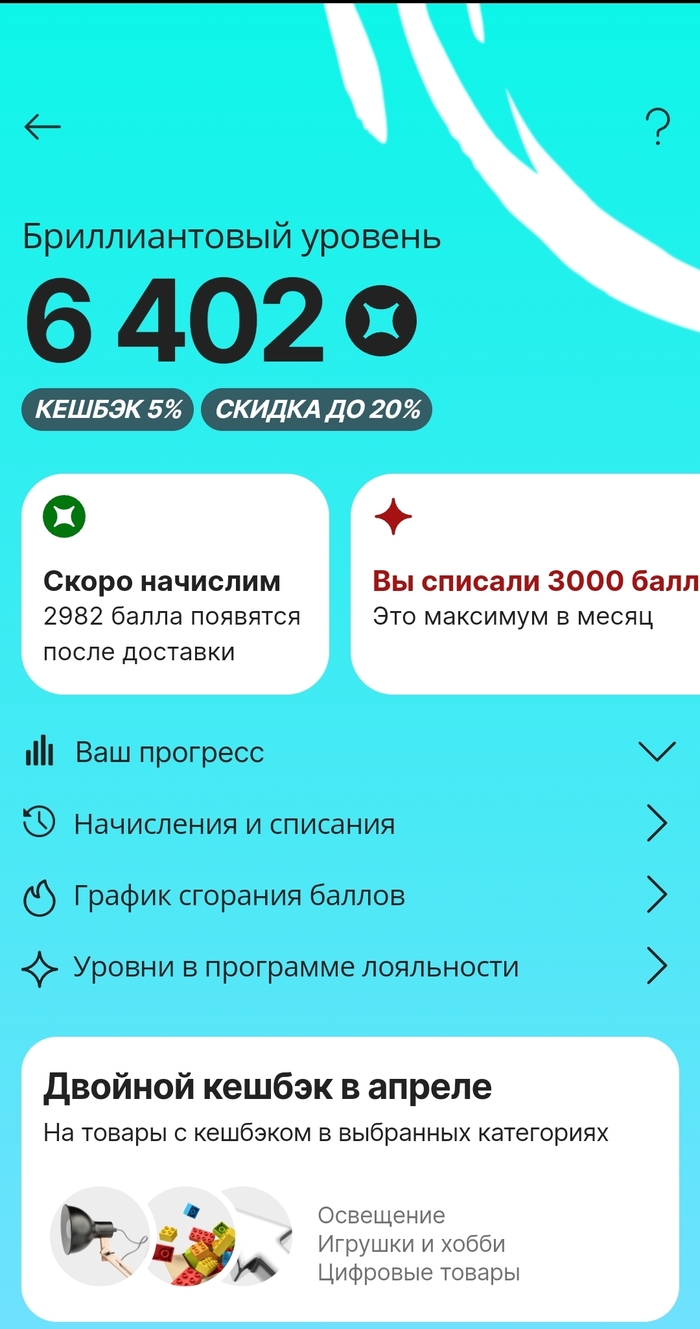Open Уровни в программе лояльности
This screenshot has width=700, height=1329.
point(350,967)
